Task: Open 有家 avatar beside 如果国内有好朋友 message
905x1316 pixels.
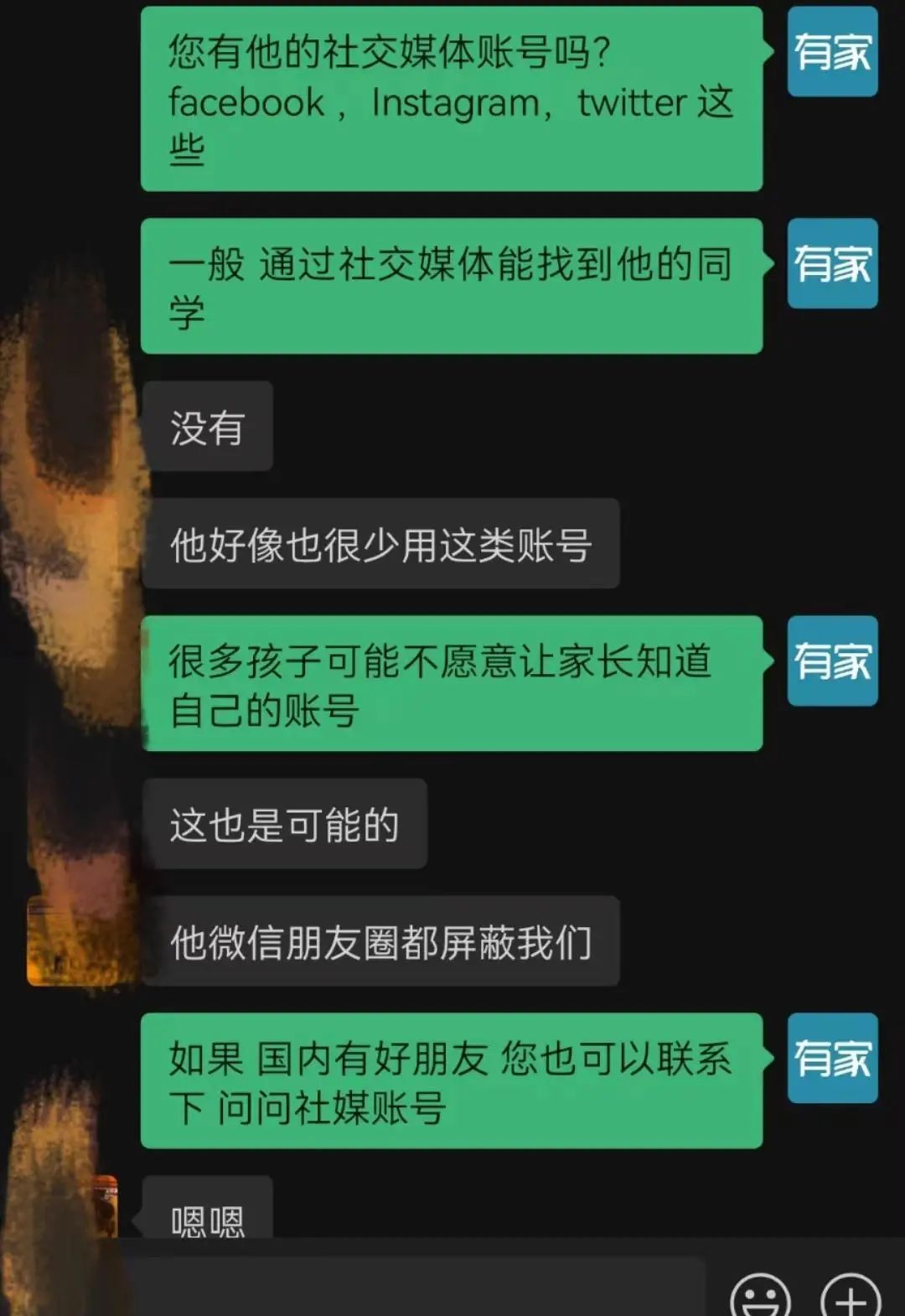Action: tap(832, 1058)
